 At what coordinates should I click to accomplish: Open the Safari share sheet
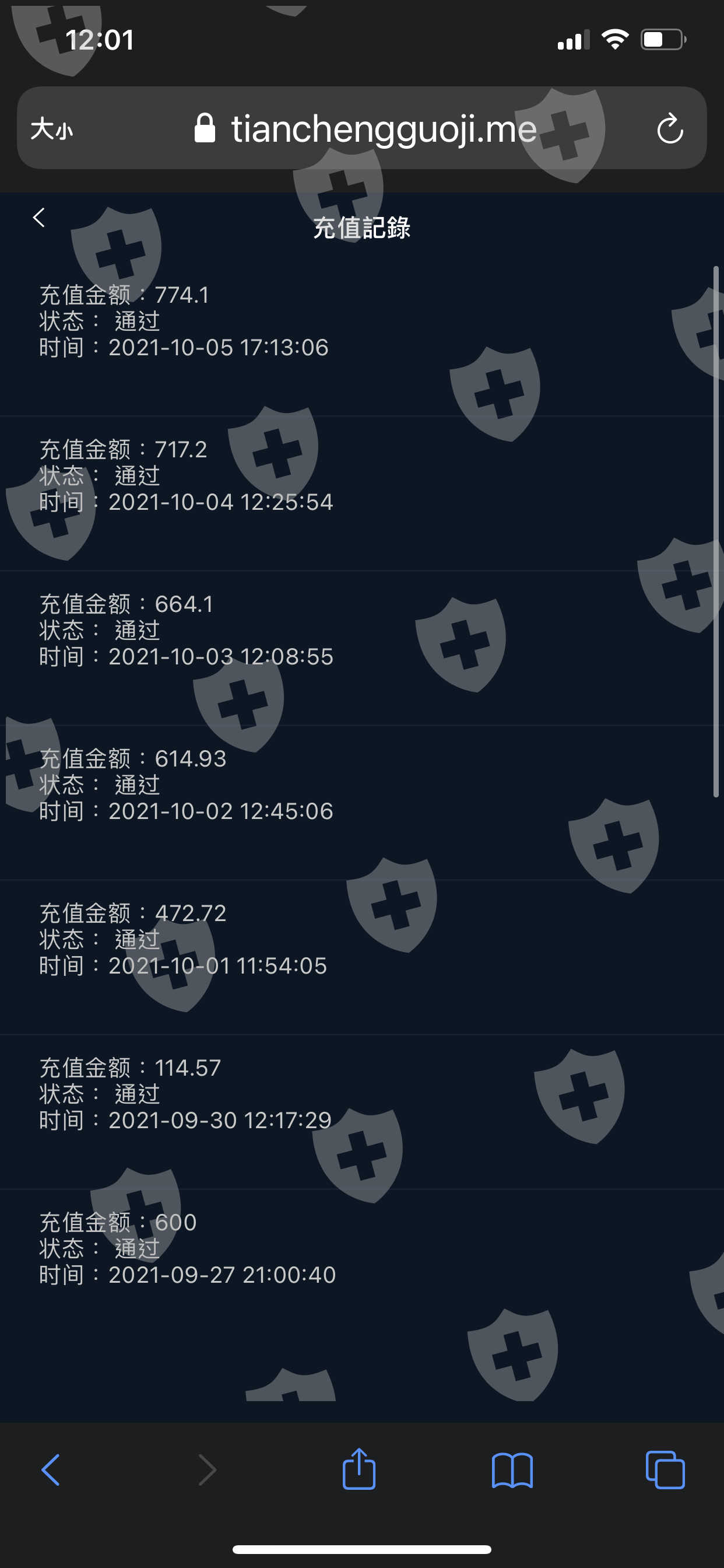[x=359, y=1468]
